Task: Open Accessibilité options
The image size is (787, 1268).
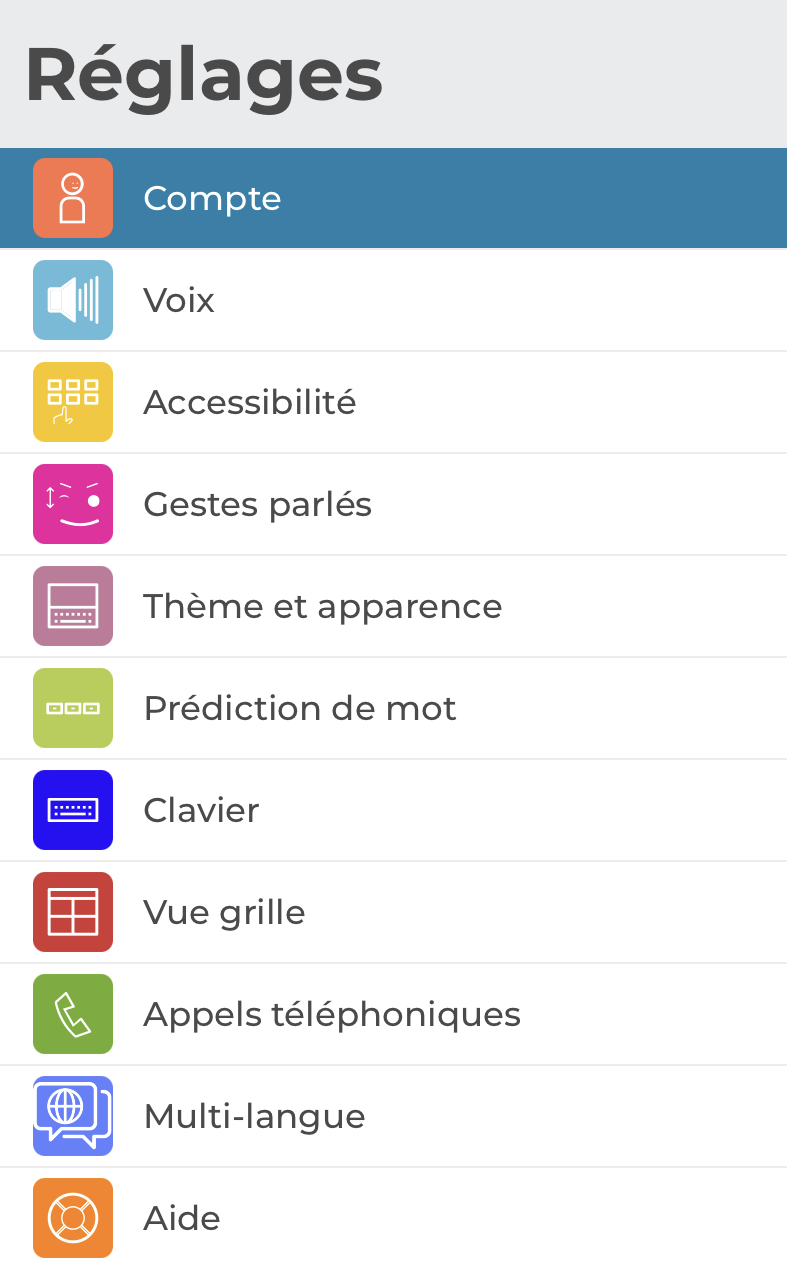Action: pyautogui.click(x=250, y=402)
